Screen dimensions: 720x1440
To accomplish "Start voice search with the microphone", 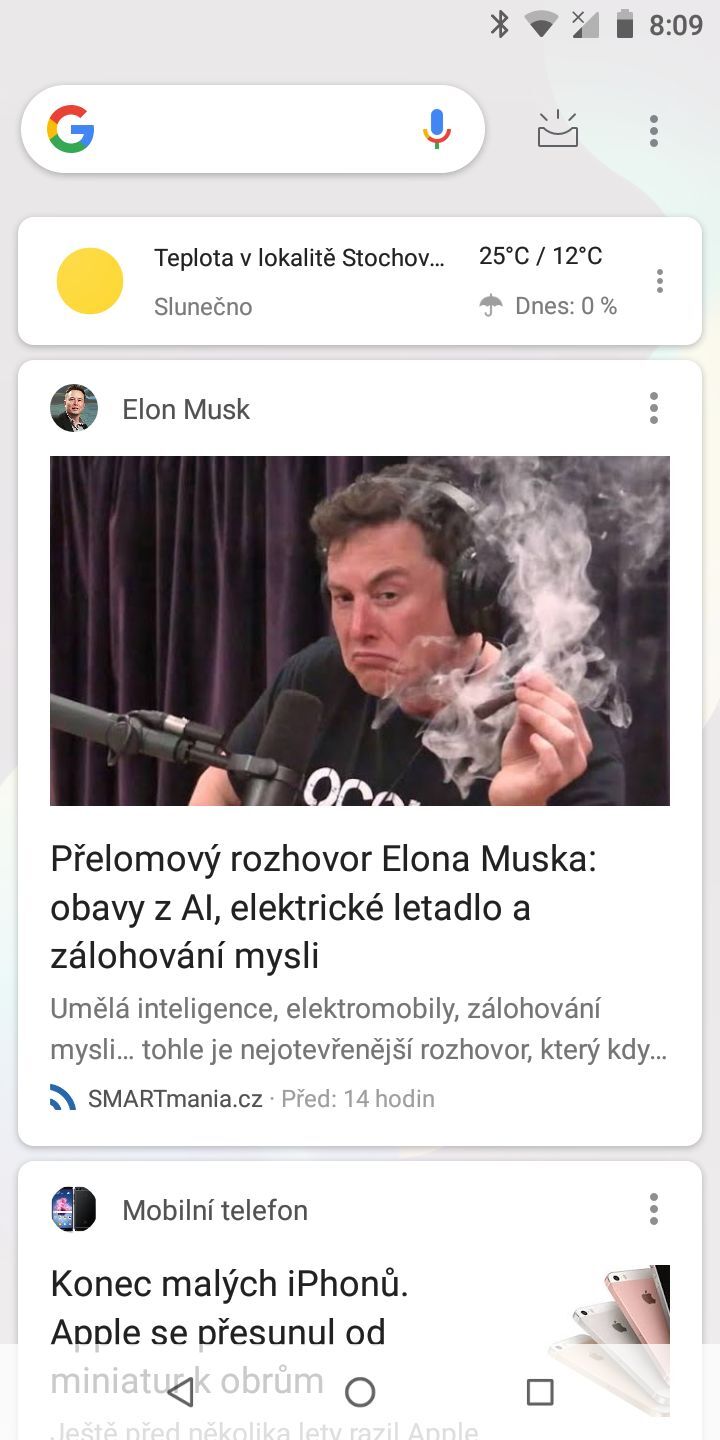I will click(436, 130).
